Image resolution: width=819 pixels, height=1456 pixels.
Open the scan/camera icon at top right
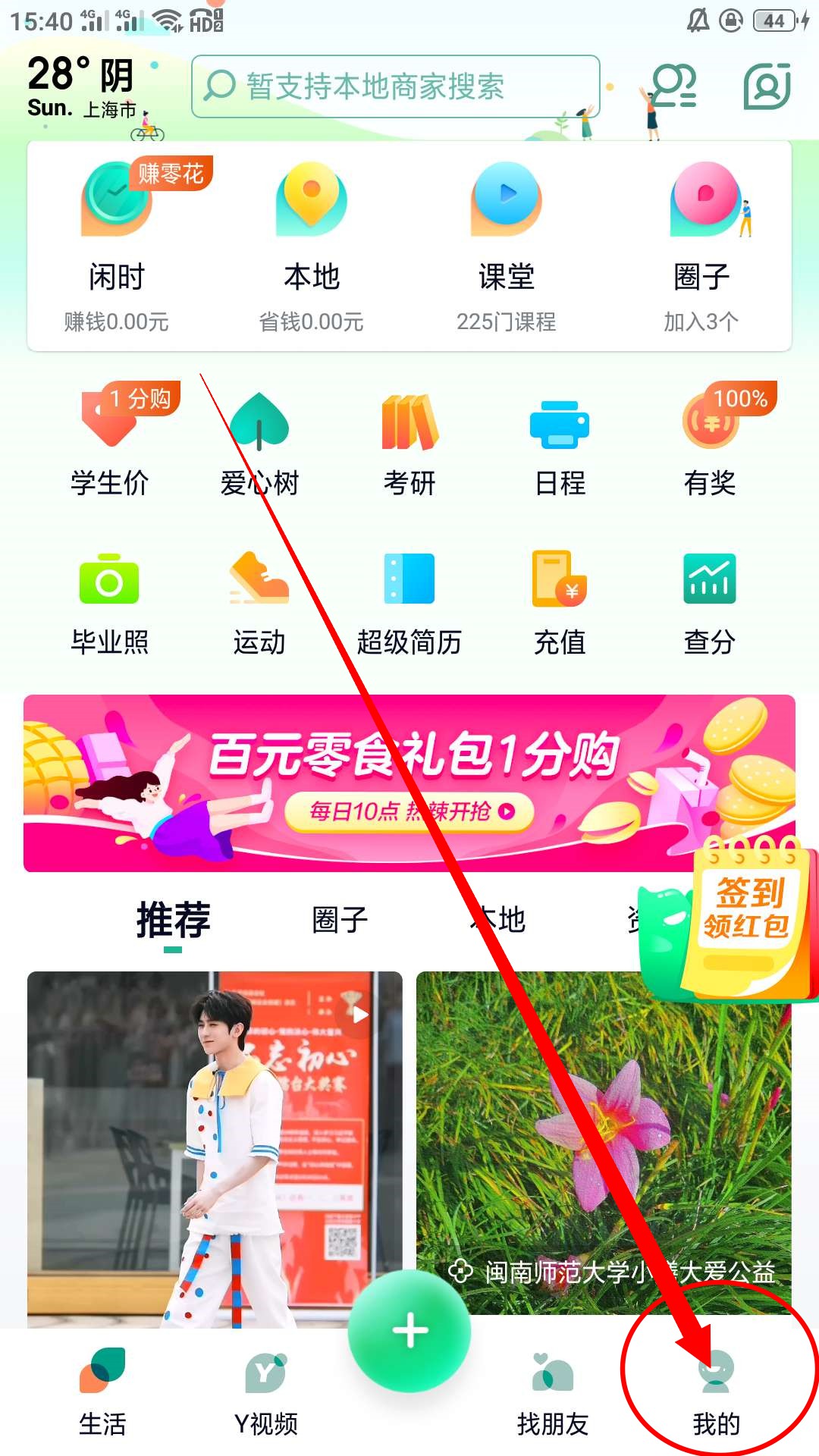pos(767,86)
